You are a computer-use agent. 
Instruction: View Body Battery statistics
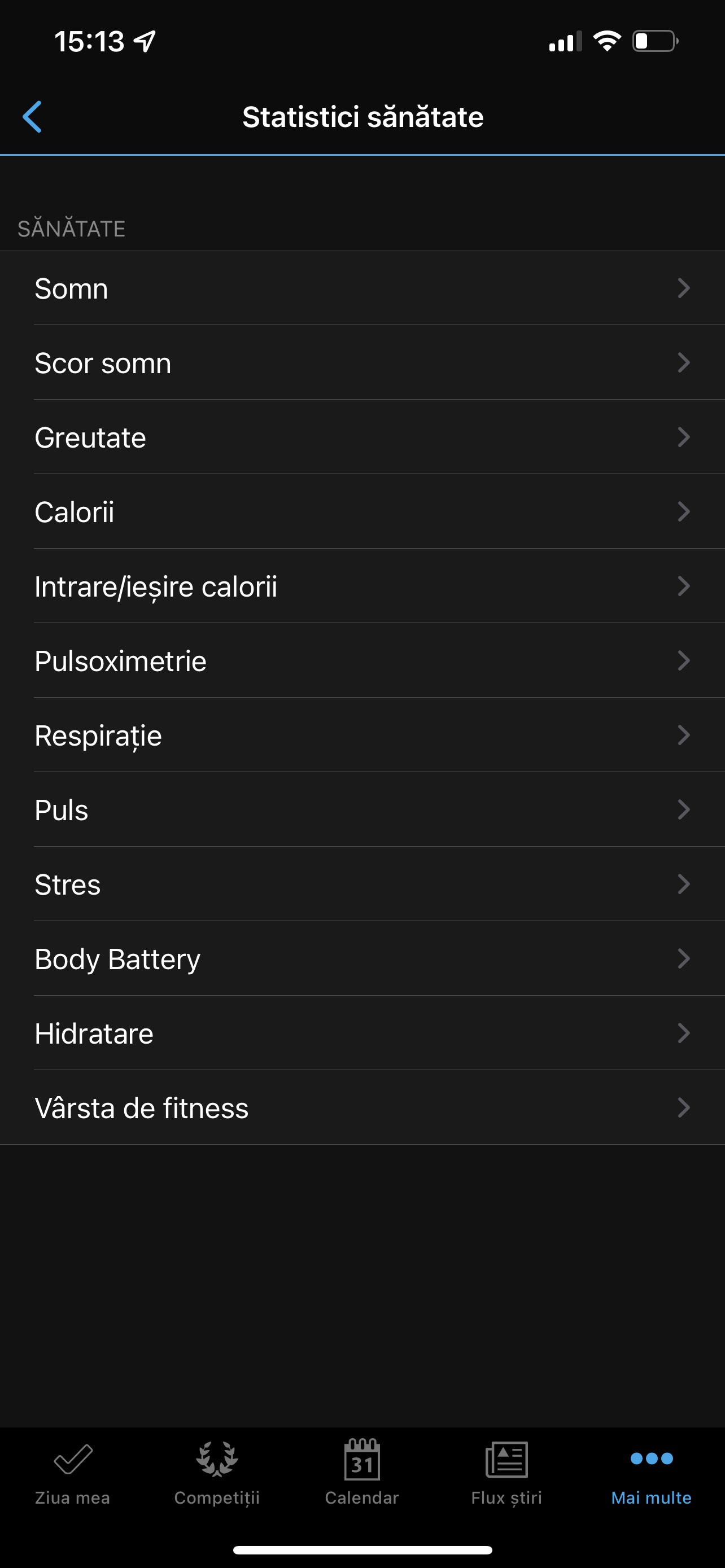(x=362, y=959)
